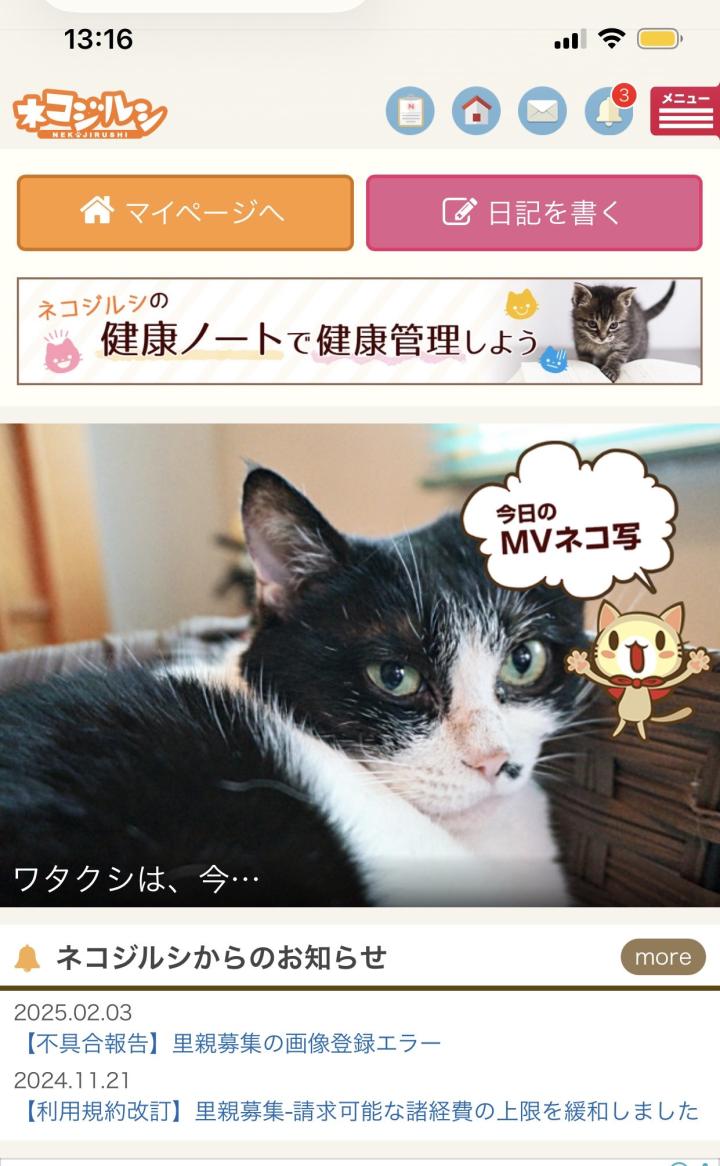Open the メニュー menu button
The image size is (720, 1166).
coord(685,110)
